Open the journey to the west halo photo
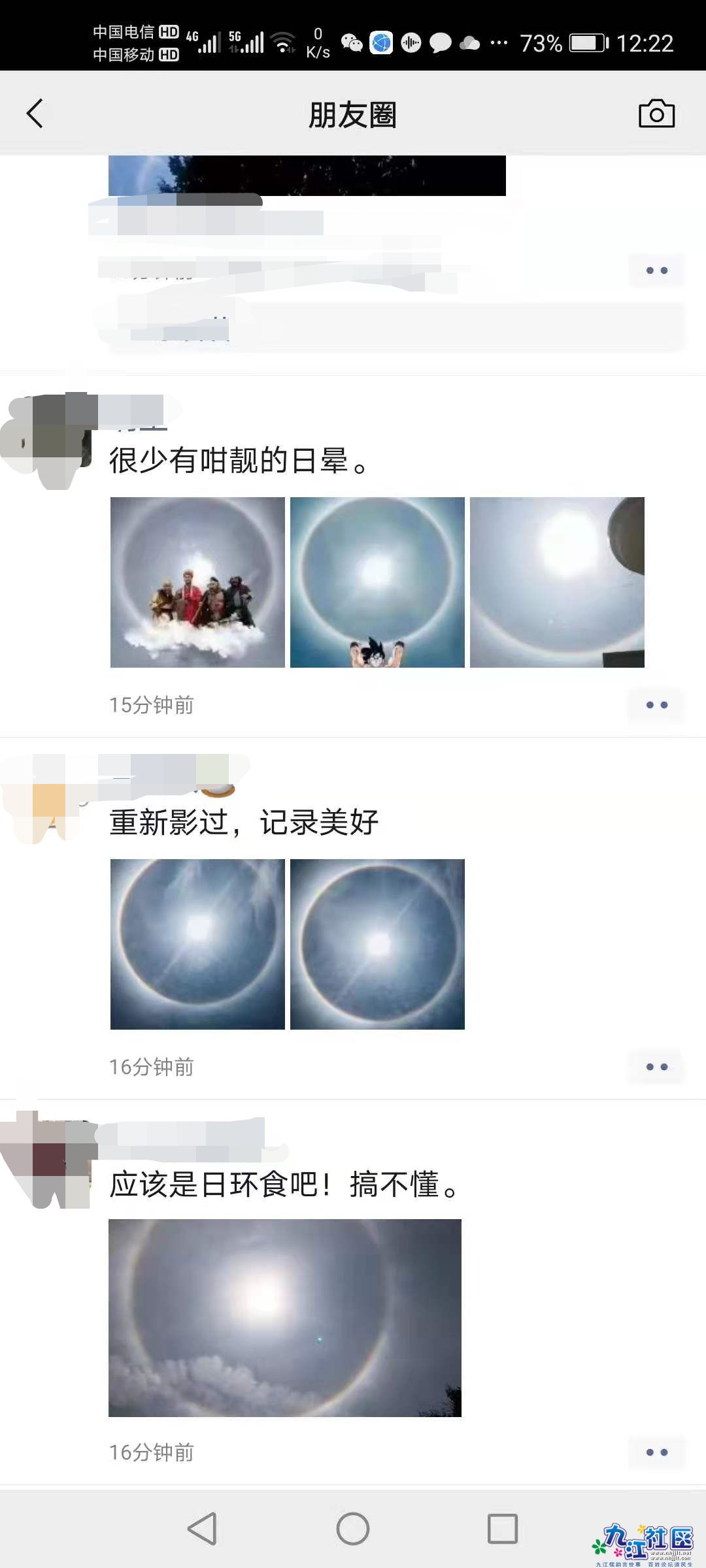706x1568 pixels. tap(197, 582)
